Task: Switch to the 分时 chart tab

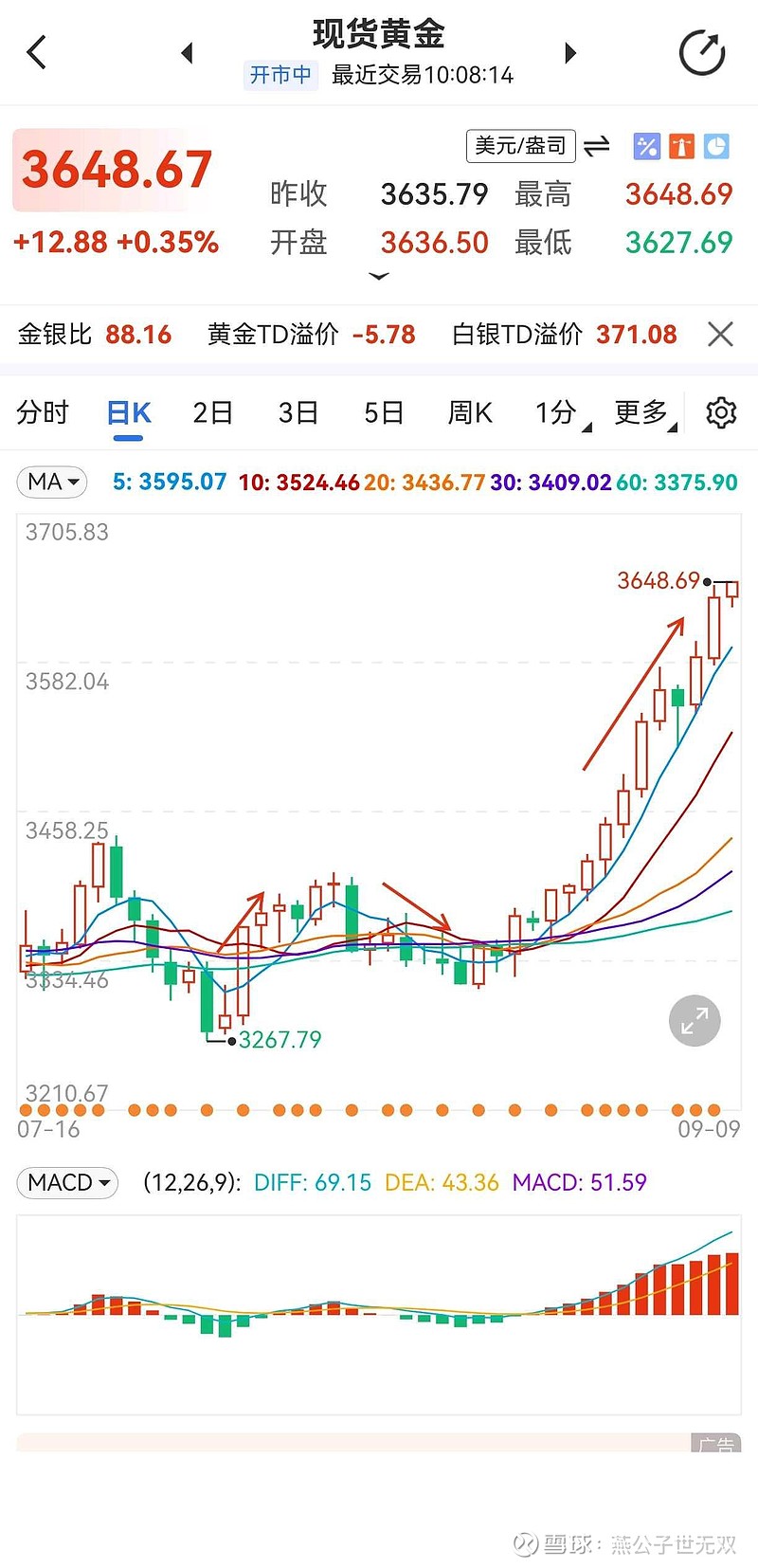Action: pos(42,411)
